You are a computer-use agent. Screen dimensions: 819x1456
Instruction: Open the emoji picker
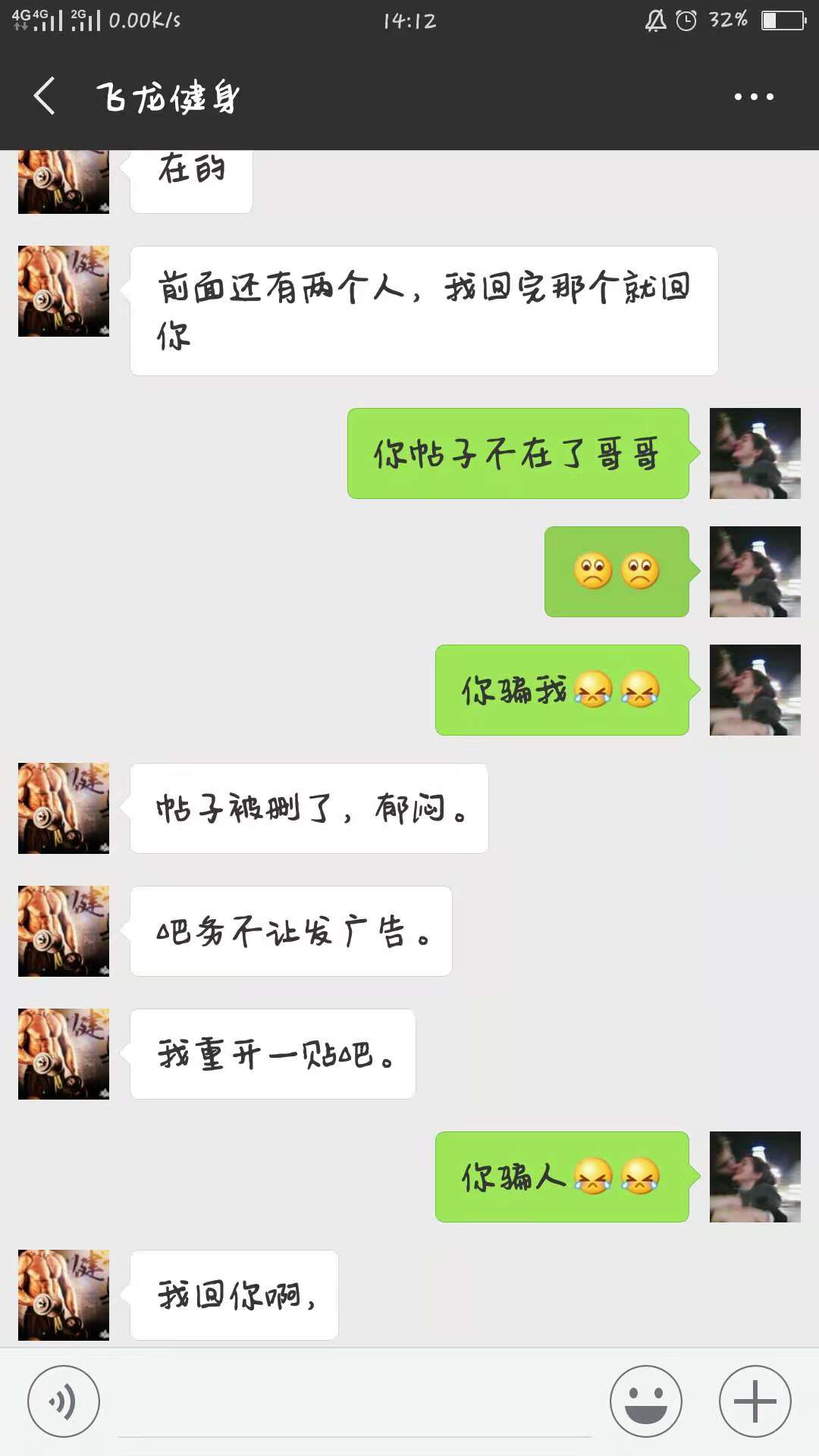coord(646,1401)
